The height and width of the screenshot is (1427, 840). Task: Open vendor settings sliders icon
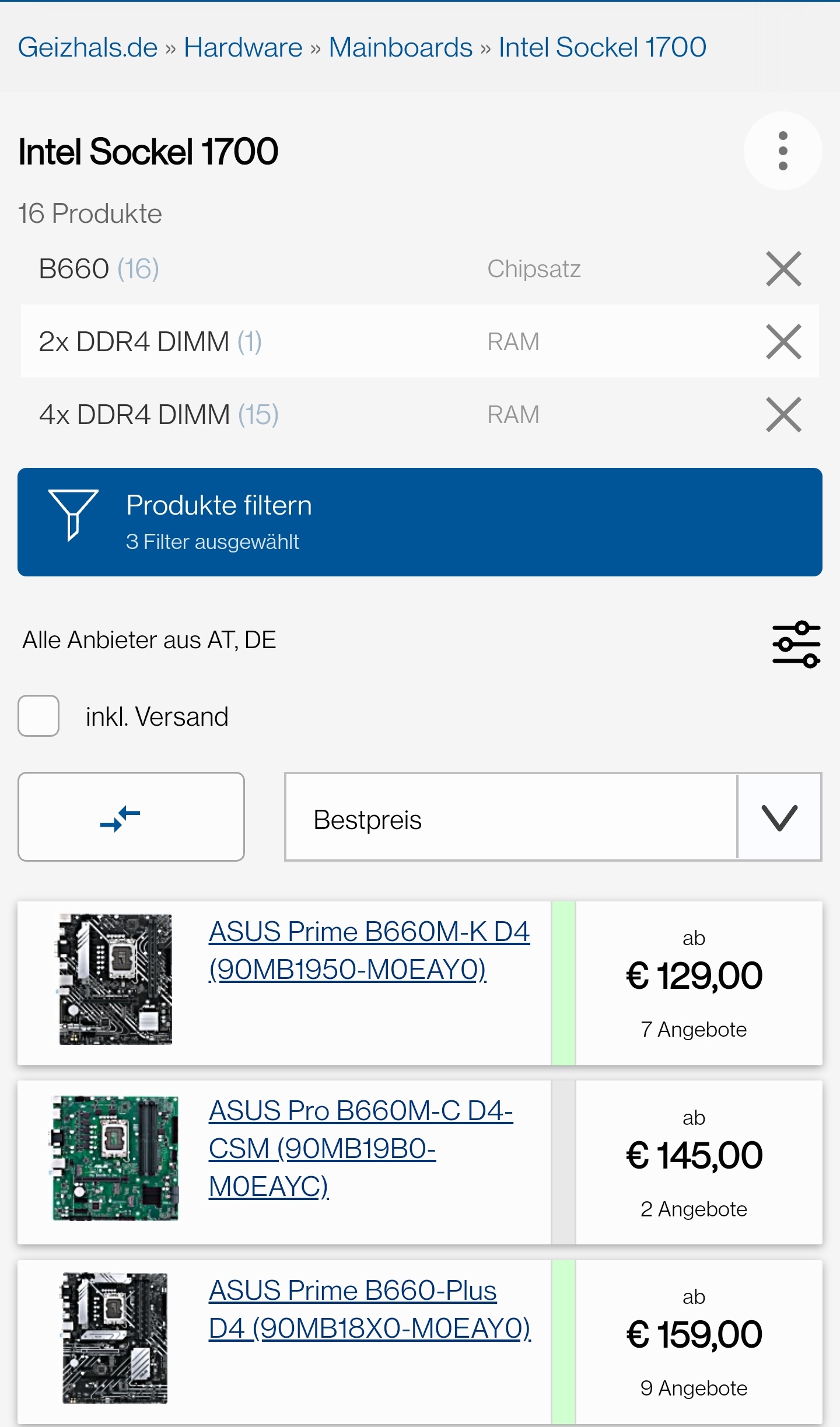pyautogui.click(x=796, y=644)
